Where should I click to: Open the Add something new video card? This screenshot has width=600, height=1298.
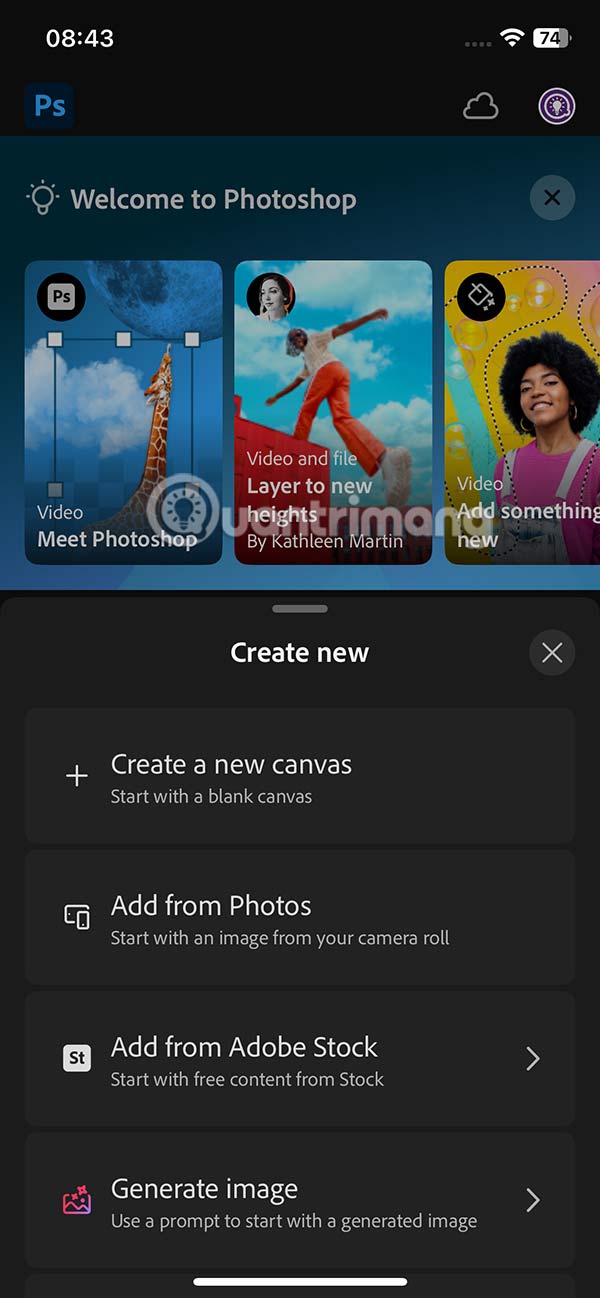(x=522, y=412)
